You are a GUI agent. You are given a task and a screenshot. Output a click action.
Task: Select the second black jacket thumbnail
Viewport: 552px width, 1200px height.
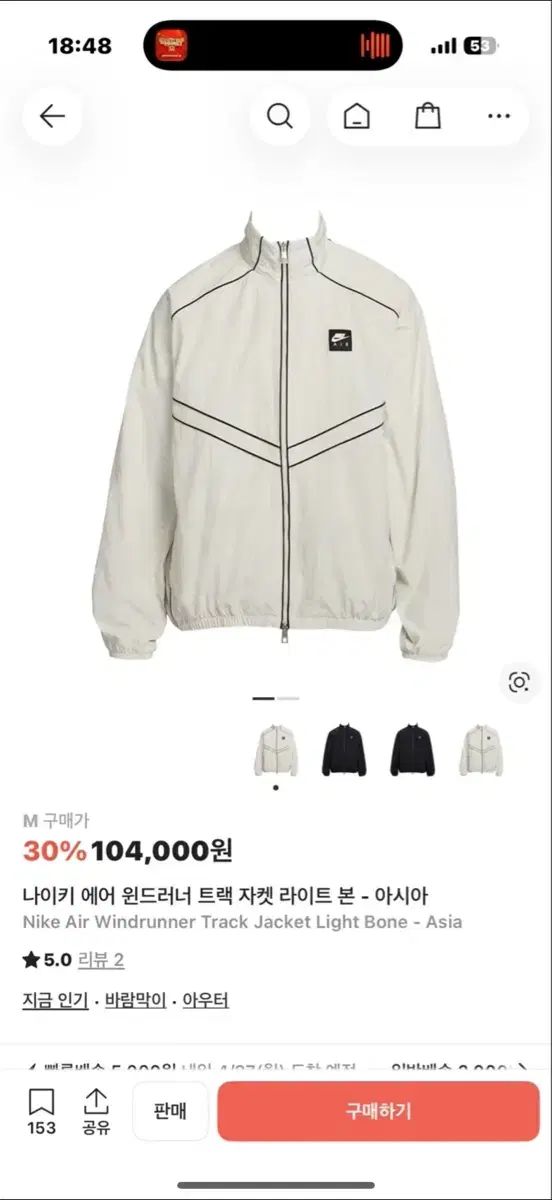344,750
